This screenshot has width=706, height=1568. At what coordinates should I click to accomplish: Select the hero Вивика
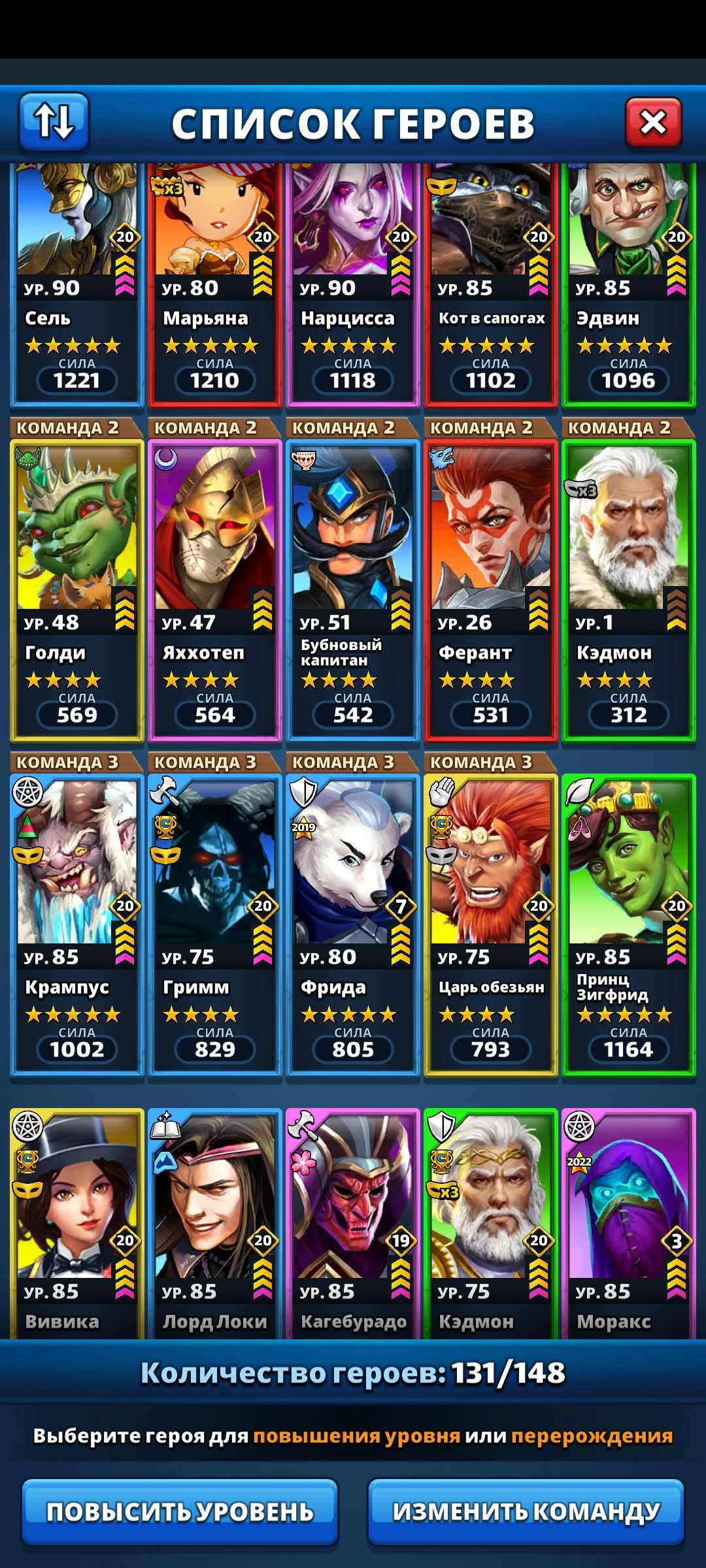click(76, 1222)
